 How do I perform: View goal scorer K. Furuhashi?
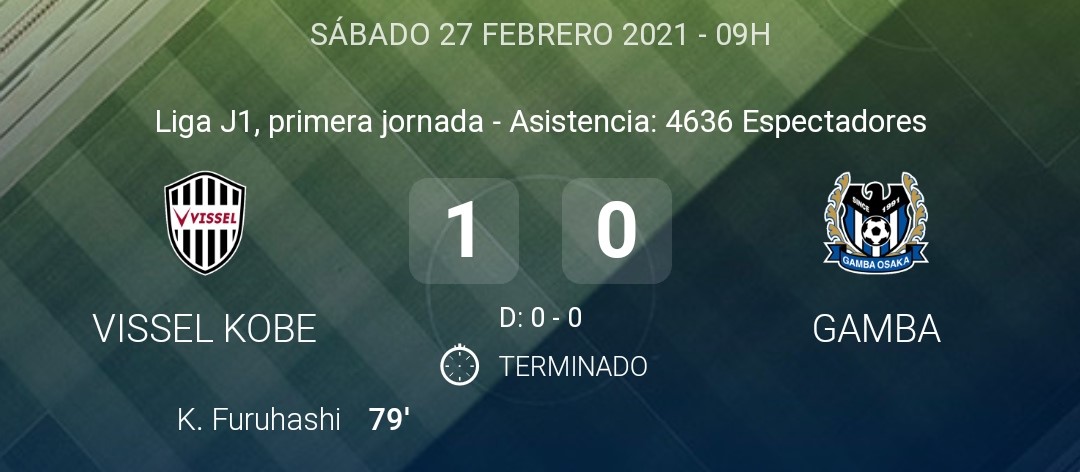click(x=259, y=420)
